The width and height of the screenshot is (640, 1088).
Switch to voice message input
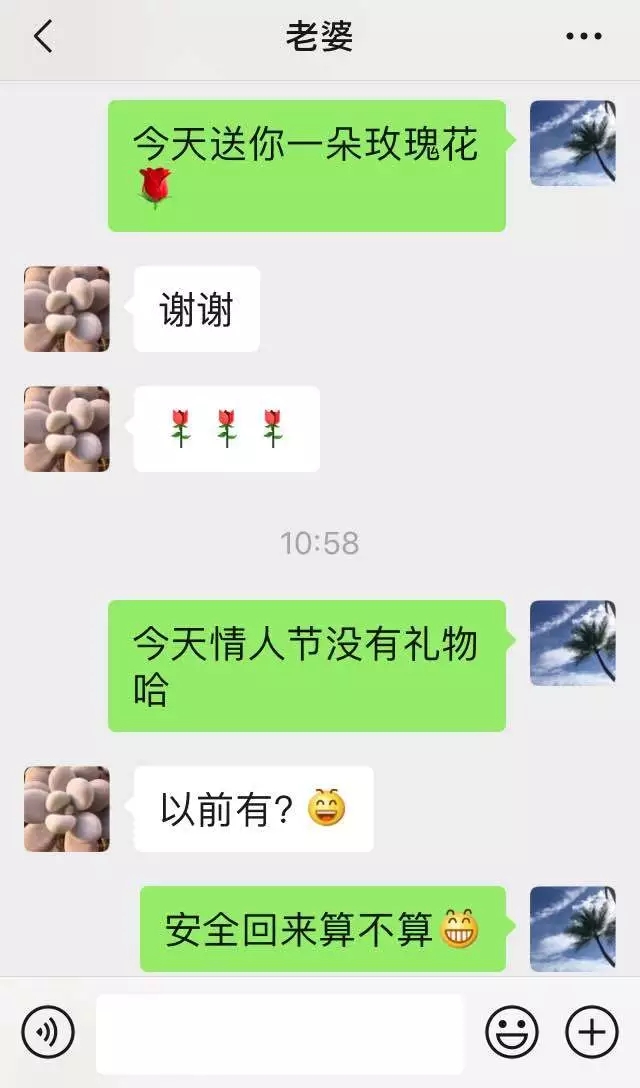(48, 1031)
